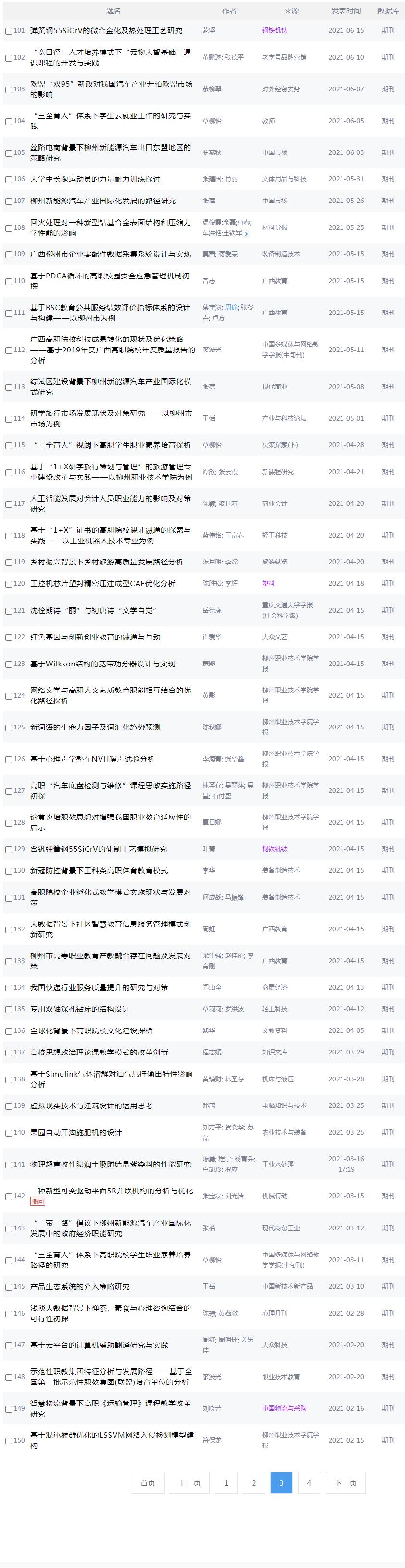Viewport: 405px width, 1568px height.
Task: Check the box for row 150
Action: pos(9,1441)
